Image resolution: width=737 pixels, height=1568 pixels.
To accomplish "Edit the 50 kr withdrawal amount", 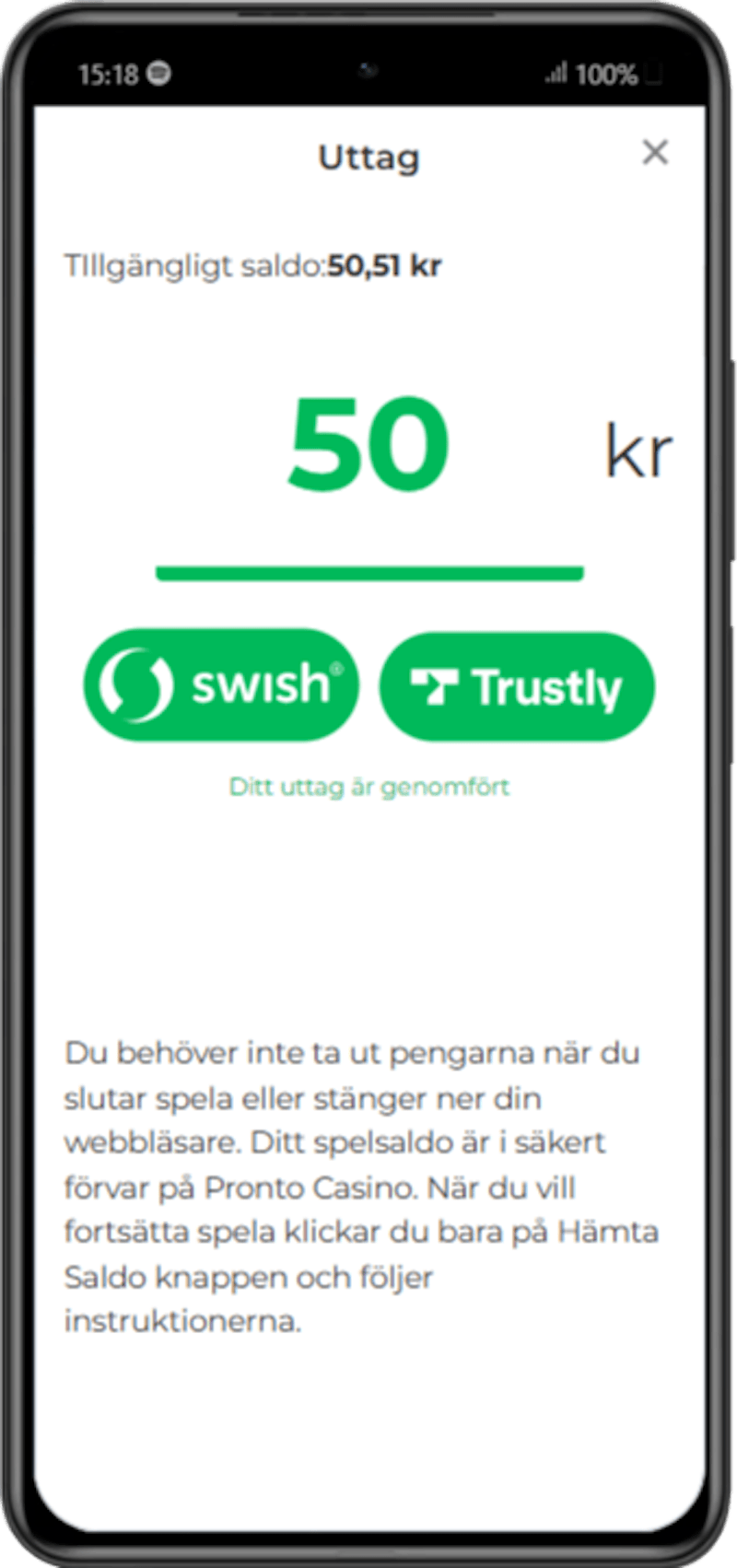I will click(368, 445).
